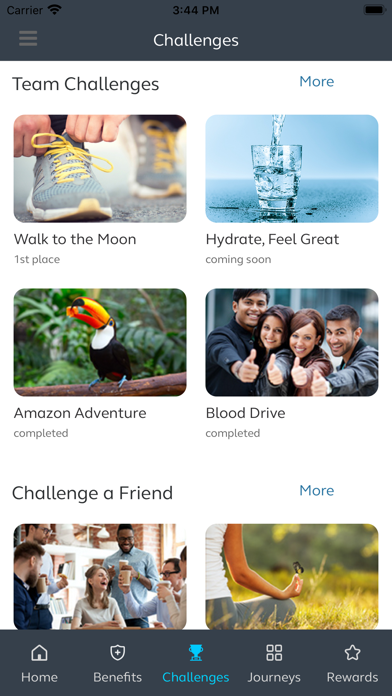Tap More next to Challenge a Friend

[x=317, y=490]
